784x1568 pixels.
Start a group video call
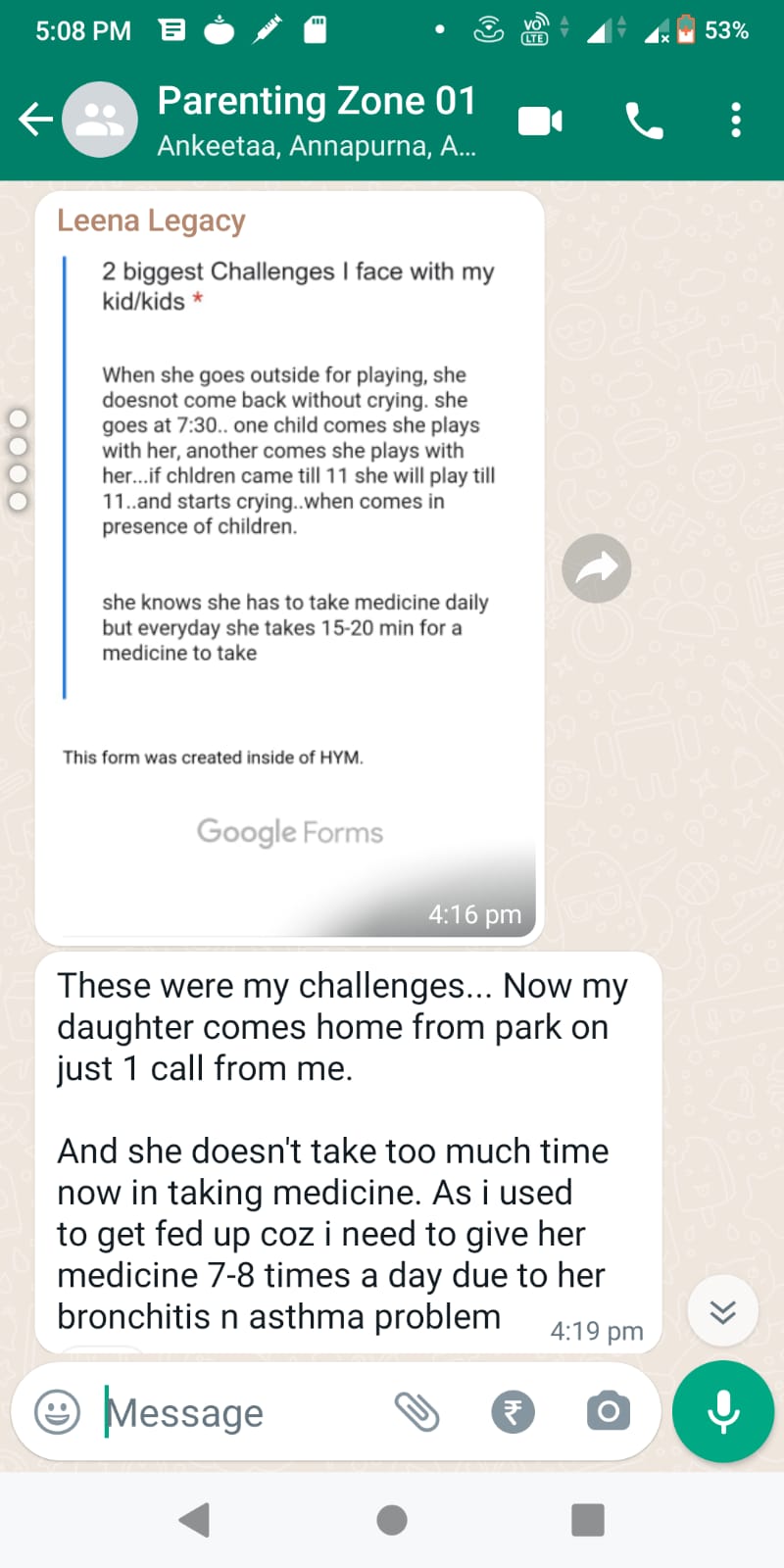540,121
